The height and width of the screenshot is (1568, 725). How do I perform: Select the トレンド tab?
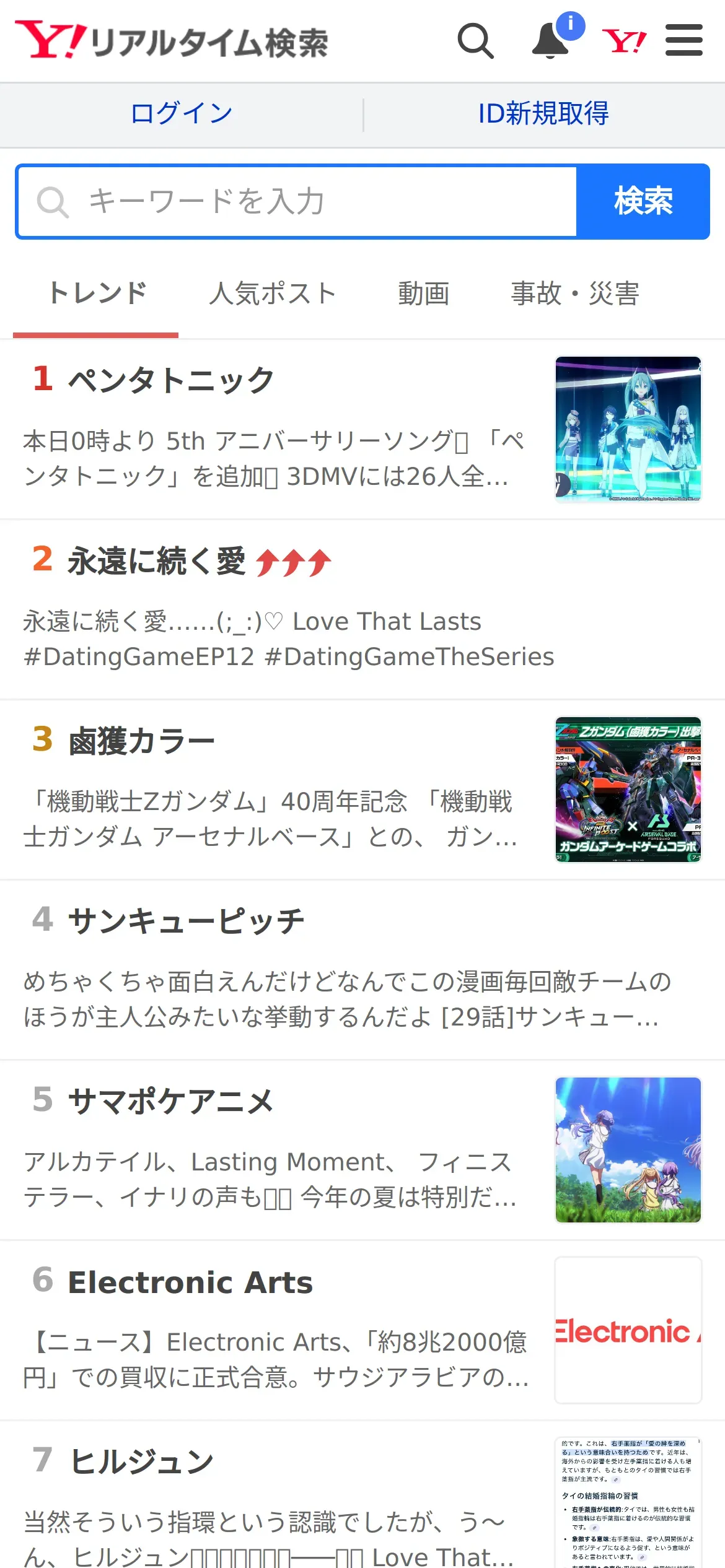[x=97, y=294]
